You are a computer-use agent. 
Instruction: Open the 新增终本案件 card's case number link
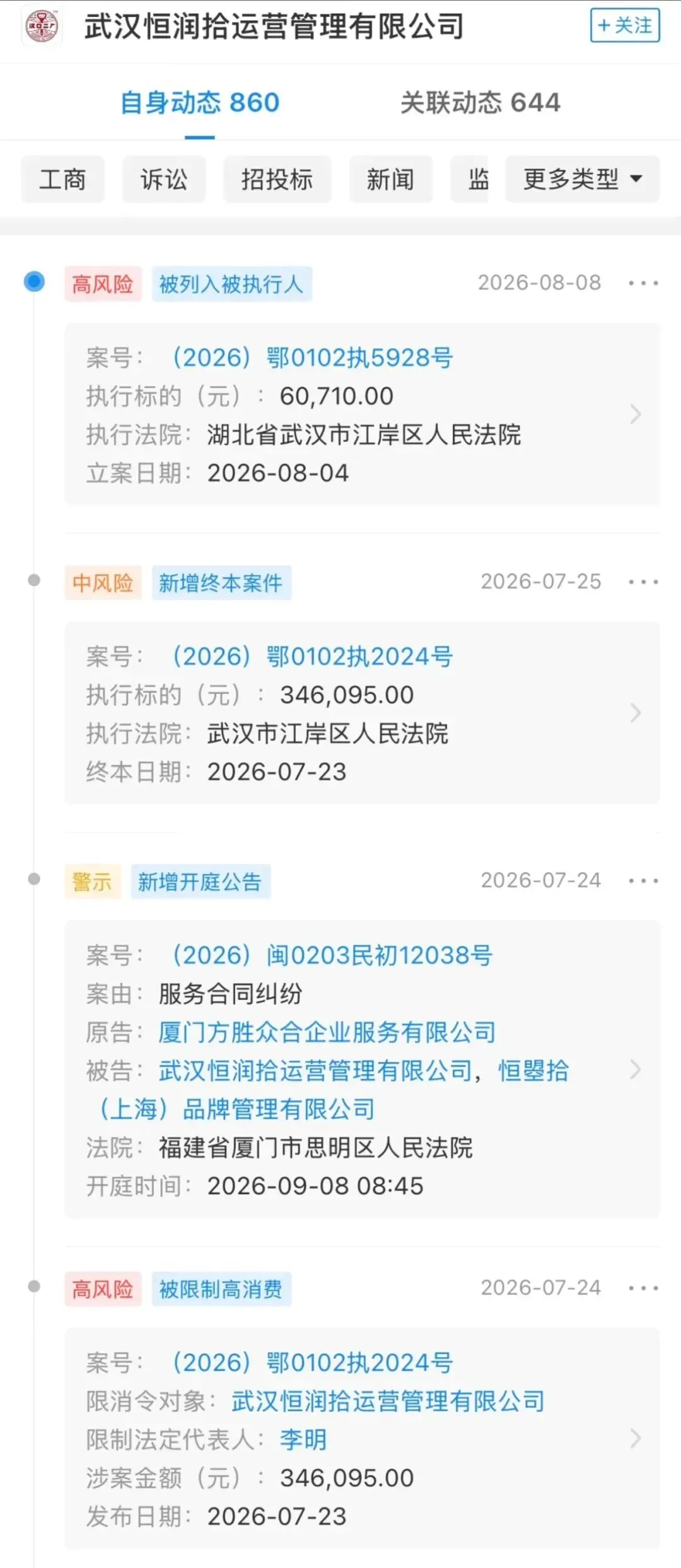pyautogui.click(x=312, y=657)
